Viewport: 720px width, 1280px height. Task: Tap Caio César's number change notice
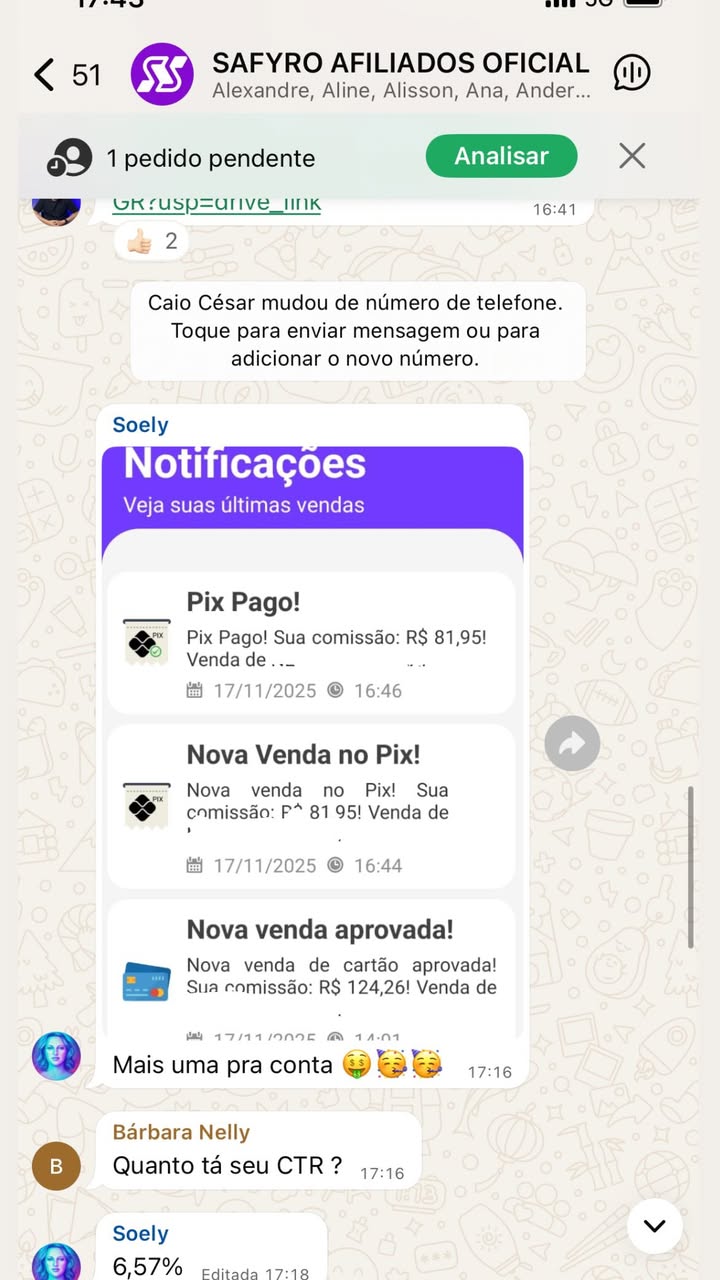(360, 331)
